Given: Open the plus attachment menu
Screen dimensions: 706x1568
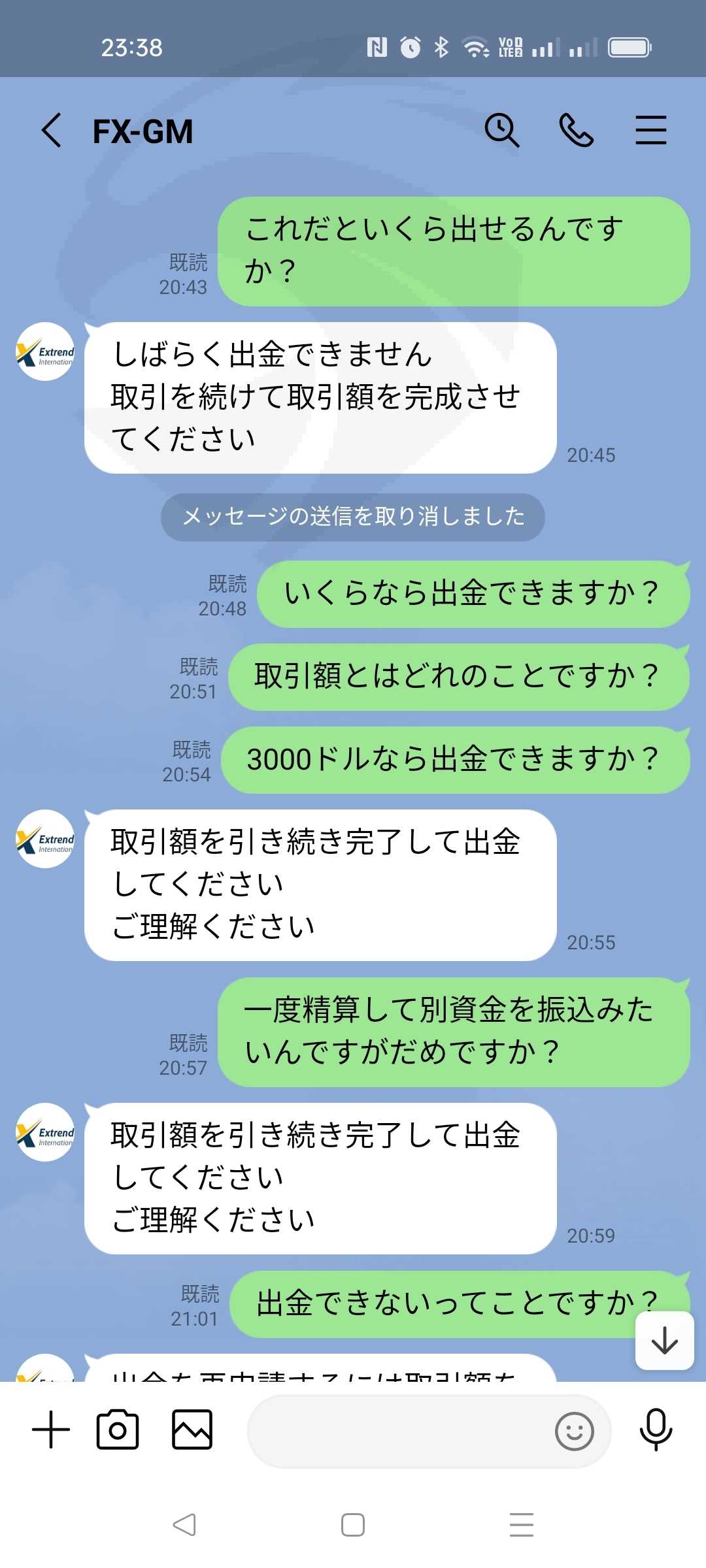Looking at the screenshot, I should (51, 1429).
